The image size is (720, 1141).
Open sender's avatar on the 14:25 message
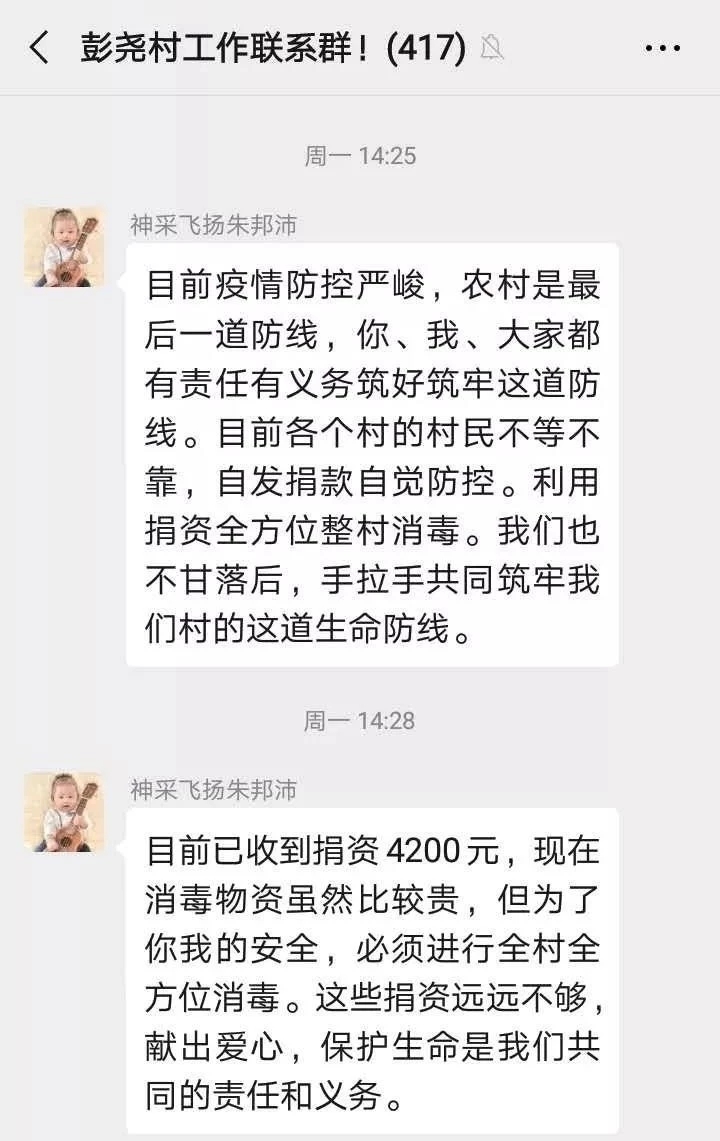(64, 247)
